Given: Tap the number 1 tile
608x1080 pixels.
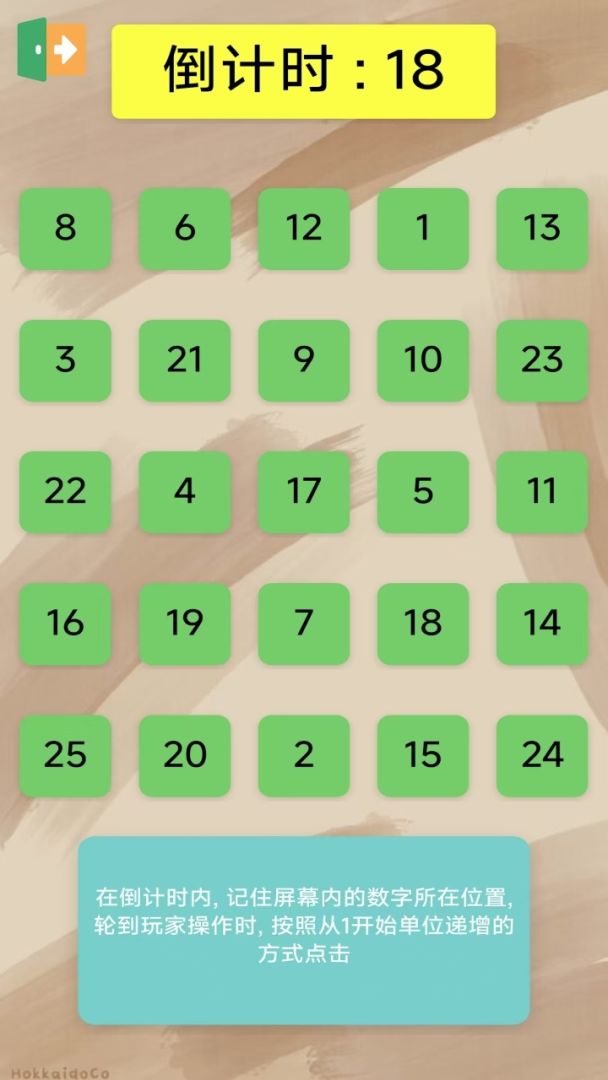Looking at the screenshot, I should click(423, 228).
